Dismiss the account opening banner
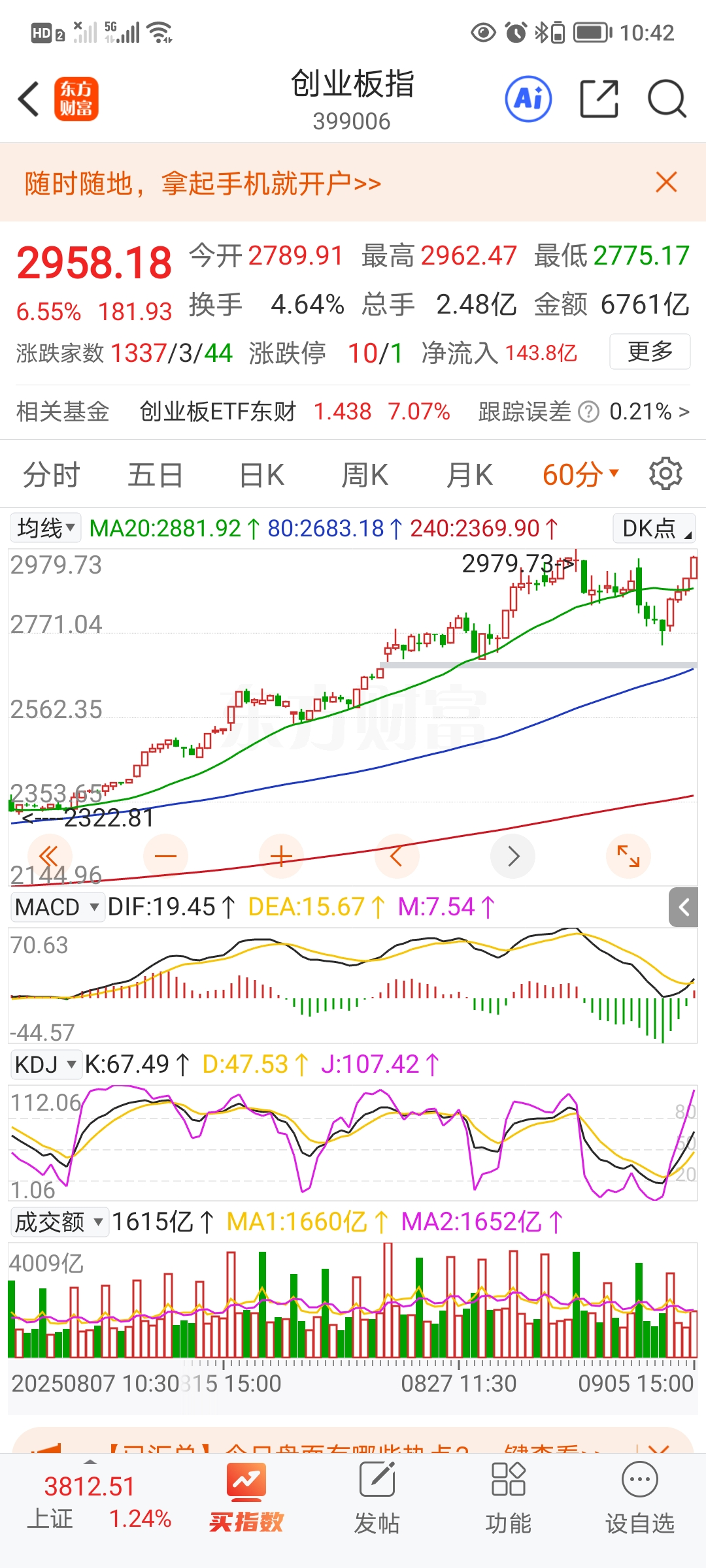This screenshot has width=706, height=1568. [x=666, y=182]
